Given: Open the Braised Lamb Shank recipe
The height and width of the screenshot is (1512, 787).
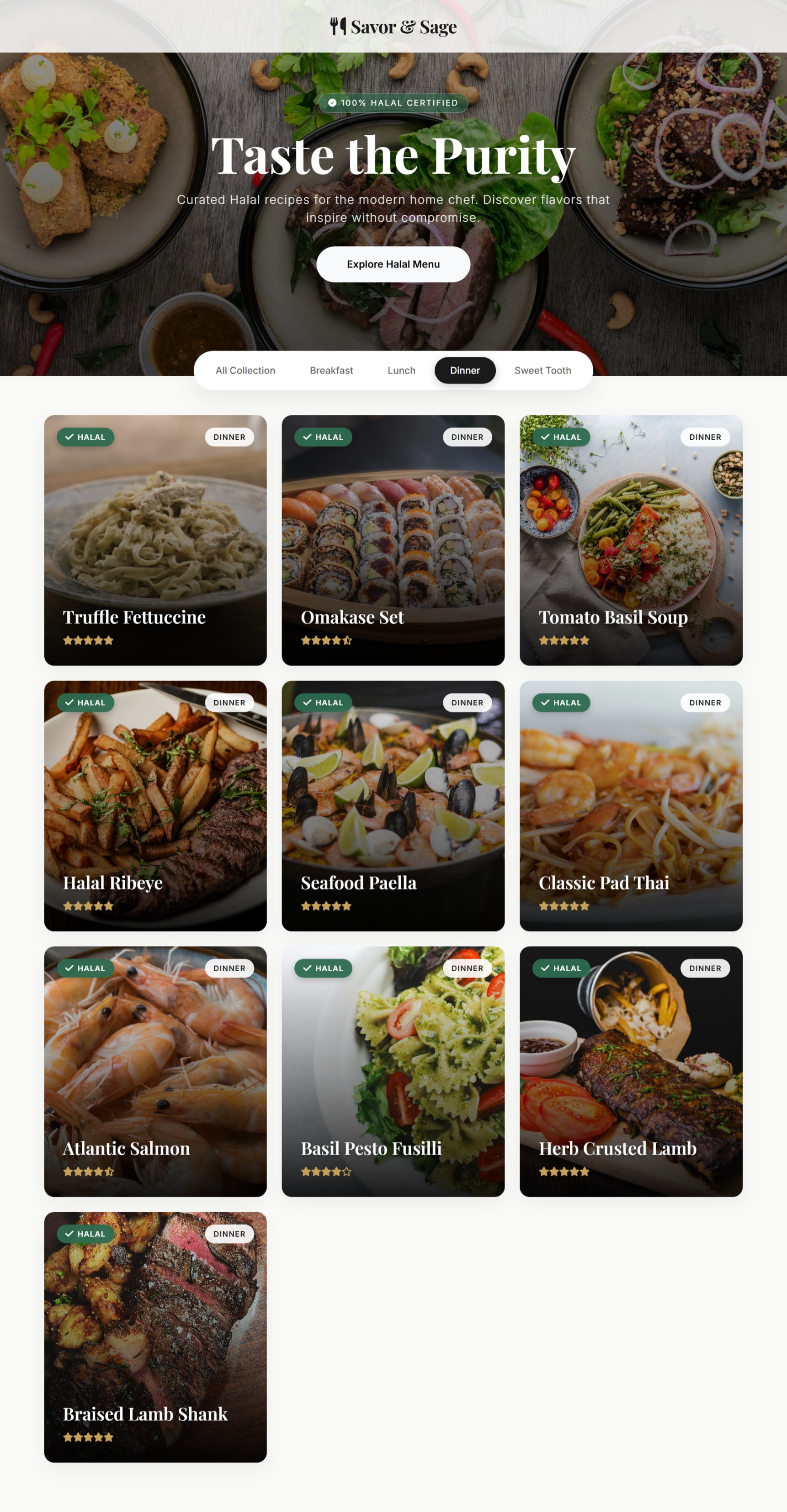Looking at the screenshot, I should [x=155, y=1336].
